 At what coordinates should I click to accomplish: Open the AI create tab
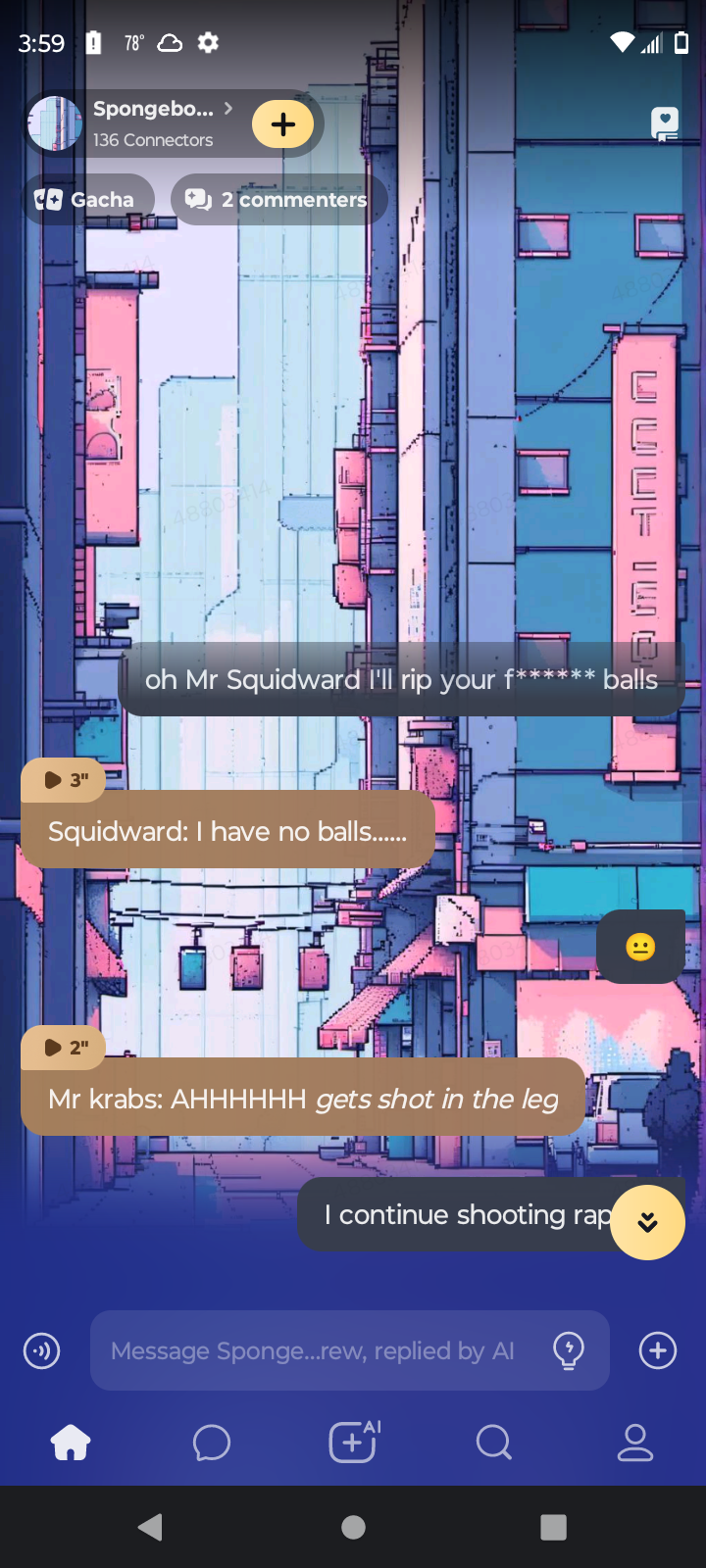pos(353,1443)
